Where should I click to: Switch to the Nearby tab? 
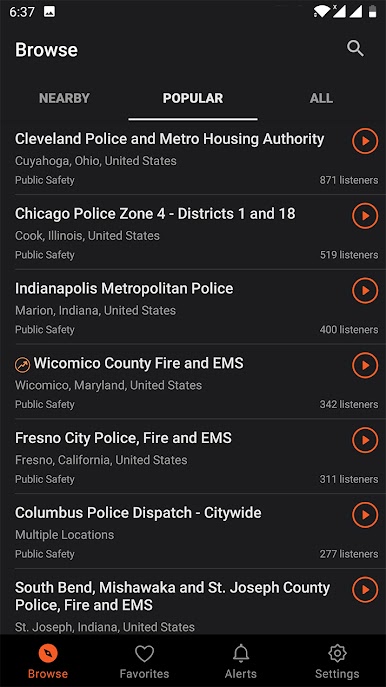click(x=64, y=98)
